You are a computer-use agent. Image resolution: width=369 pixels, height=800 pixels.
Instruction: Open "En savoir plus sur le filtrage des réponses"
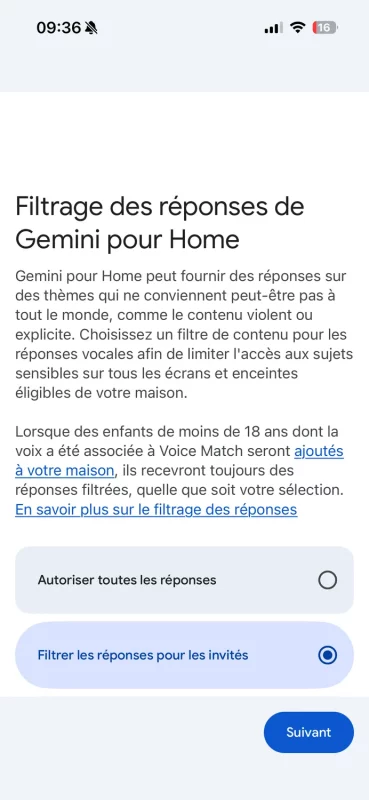[156, 510]
